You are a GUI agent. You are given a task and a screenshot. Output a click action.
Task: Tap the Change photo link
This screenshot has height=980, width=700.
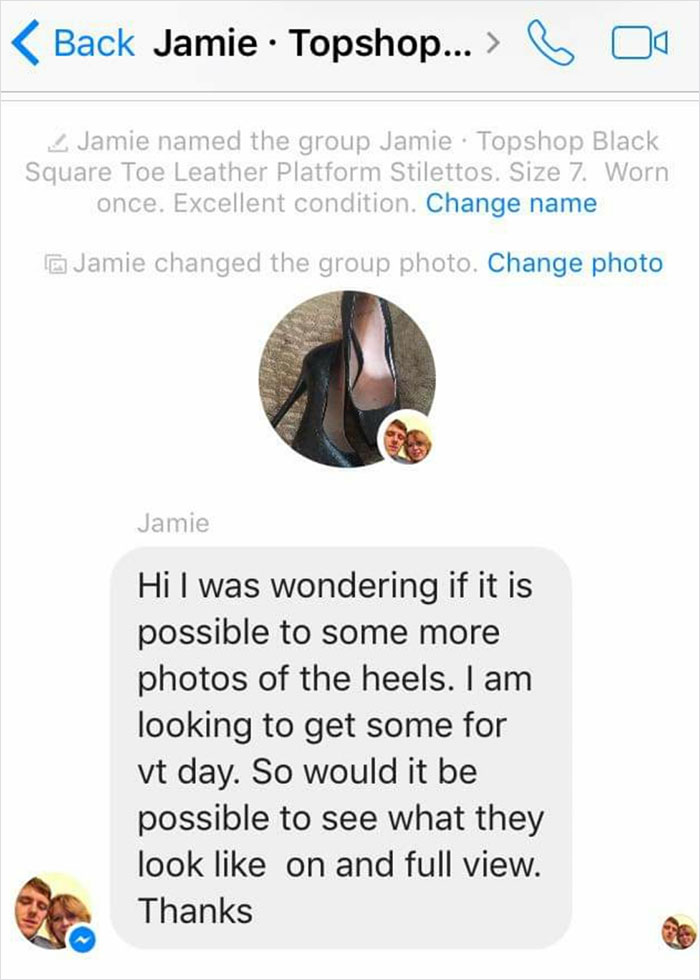point(574,263)
